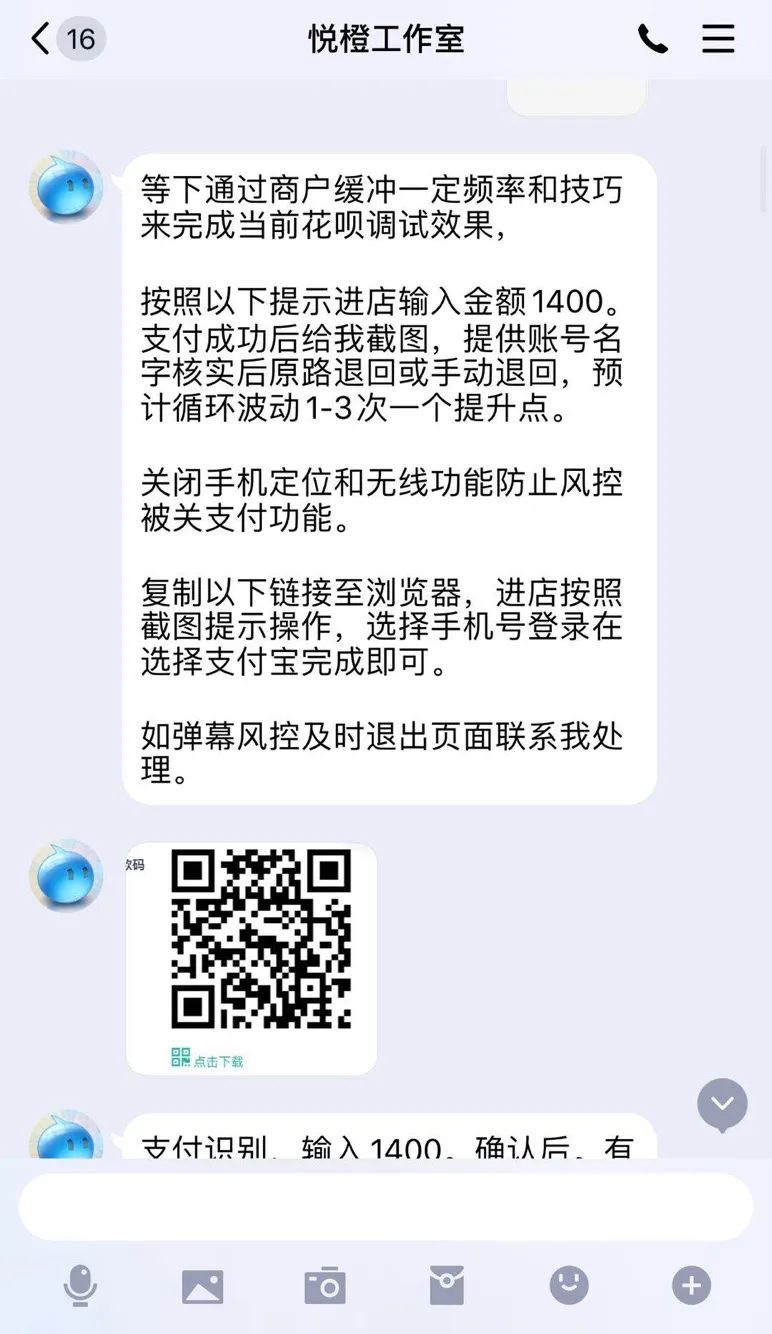The image size is (772, 1334).
Task: Expand more options with the plus icon
Action: pyautogui.click(x=691, y=1285)
